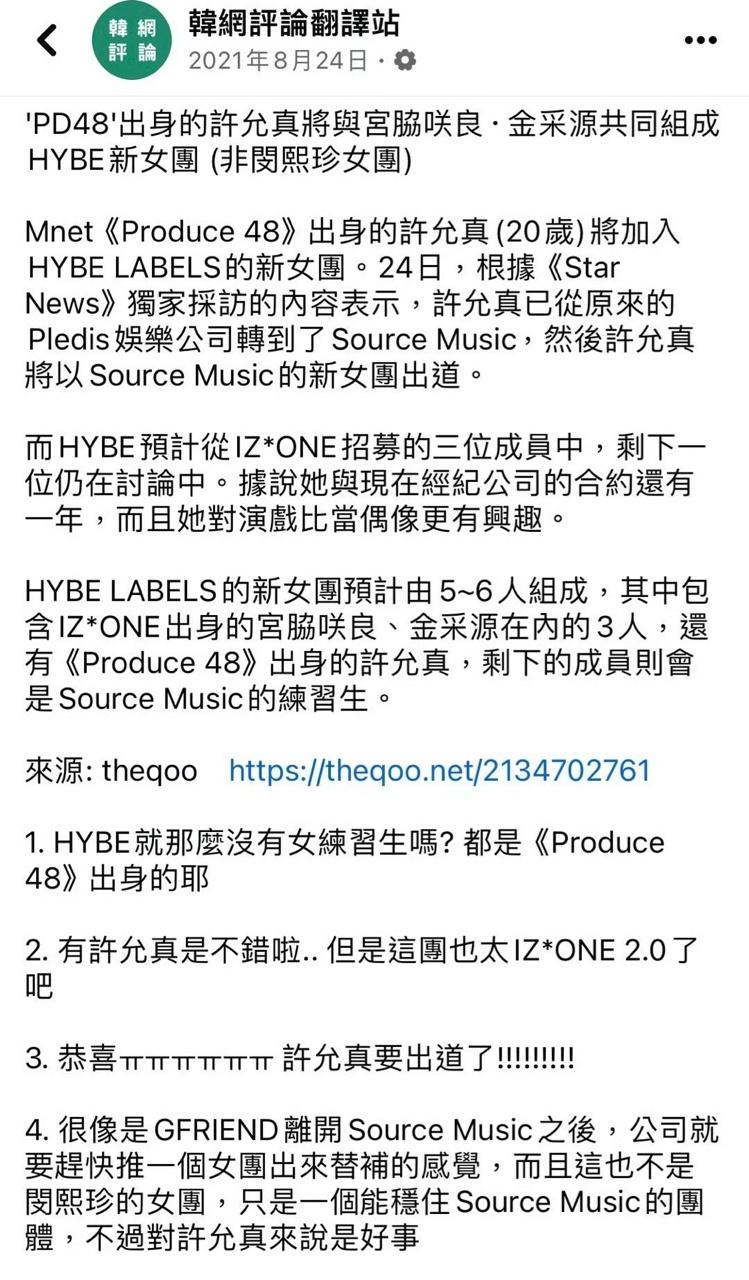
Task: Open the theqoo.net source link
Action: tap(439, 770)
